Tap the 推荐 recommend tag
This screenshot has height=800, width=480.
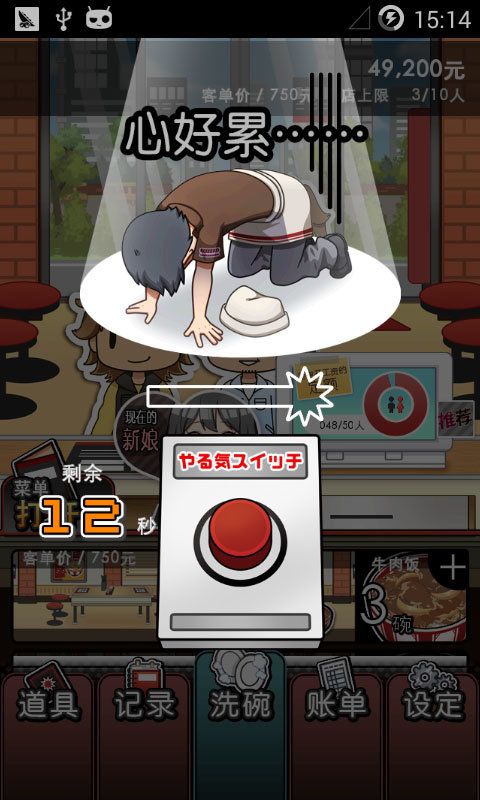click(x=456, y=419)
